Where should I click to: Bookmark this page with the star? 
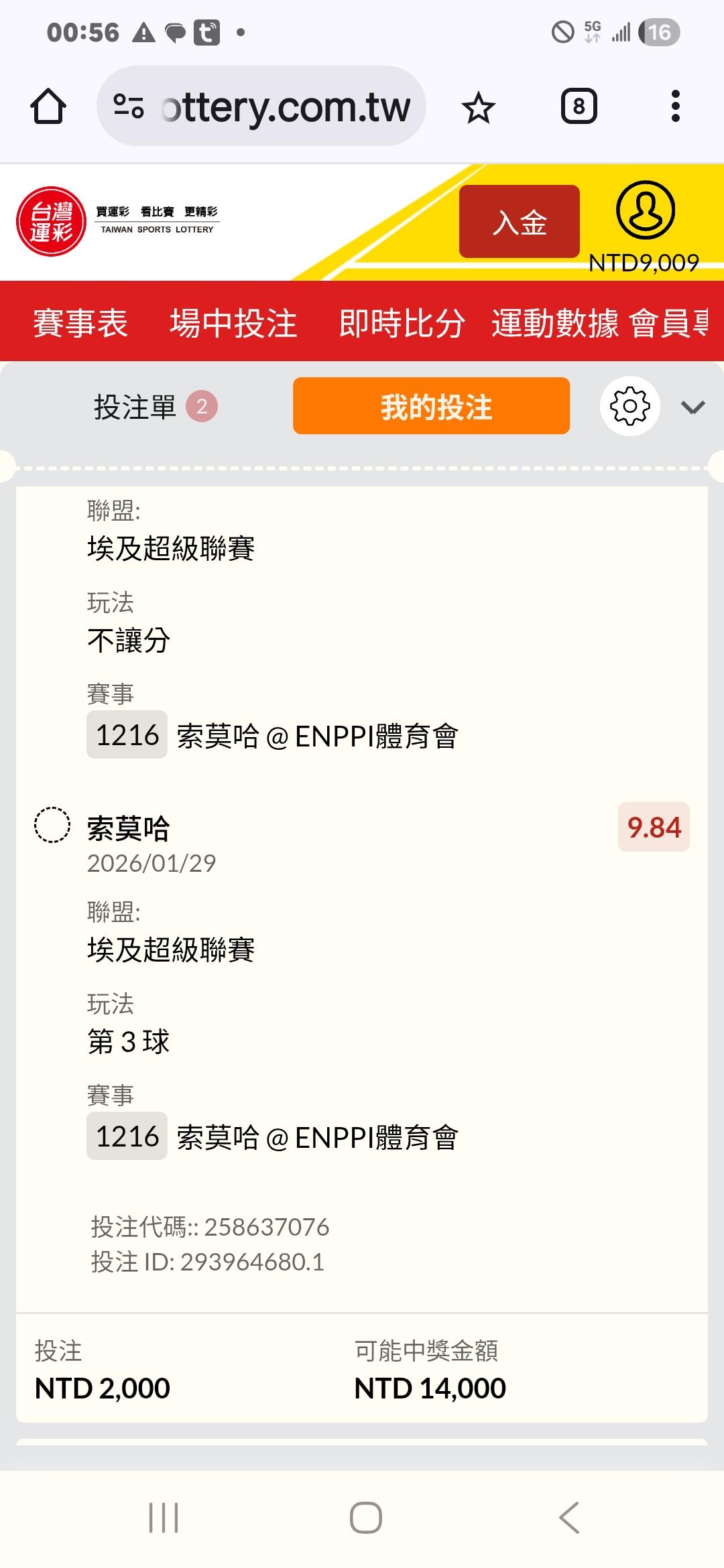pos(478,108)
